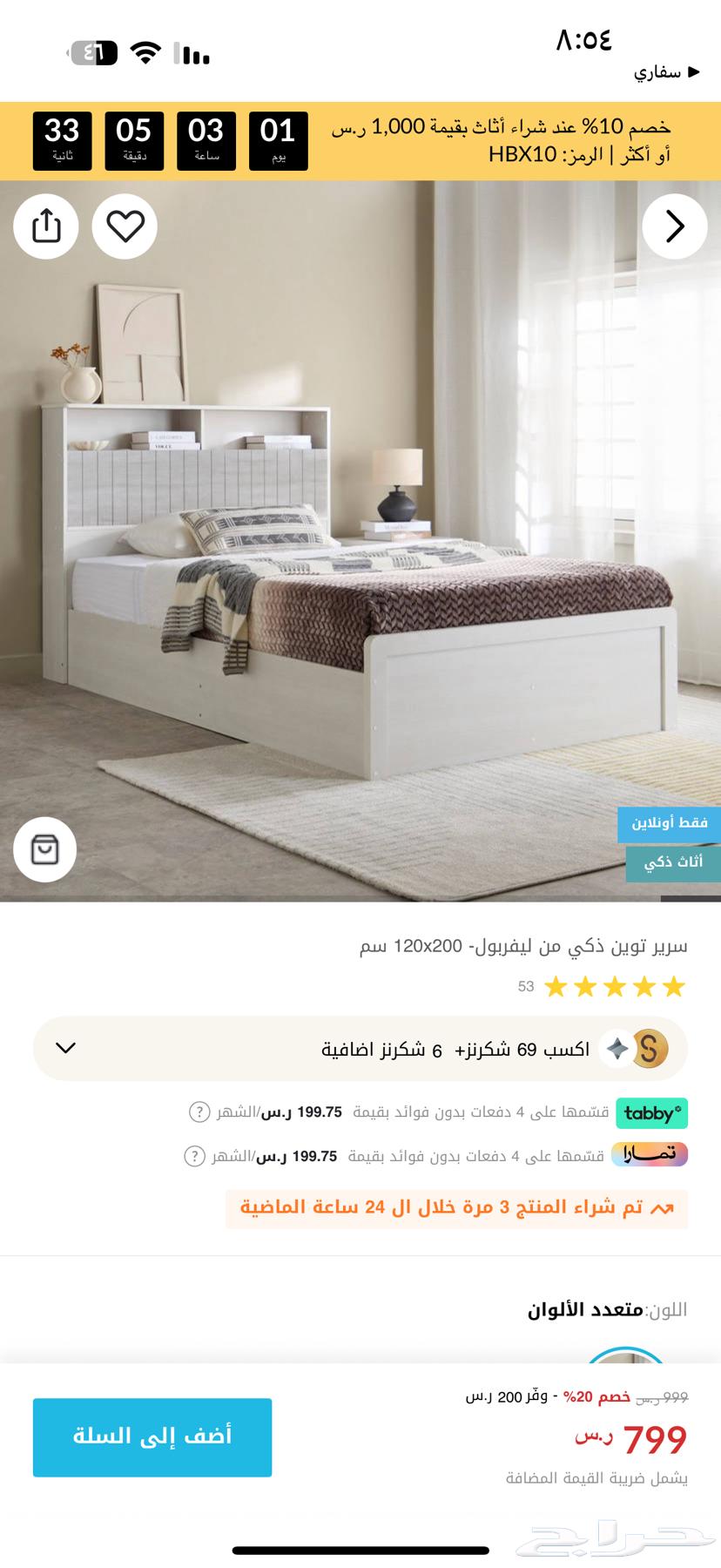
Task: Select the fifth rating star
Action: (672, 987)
